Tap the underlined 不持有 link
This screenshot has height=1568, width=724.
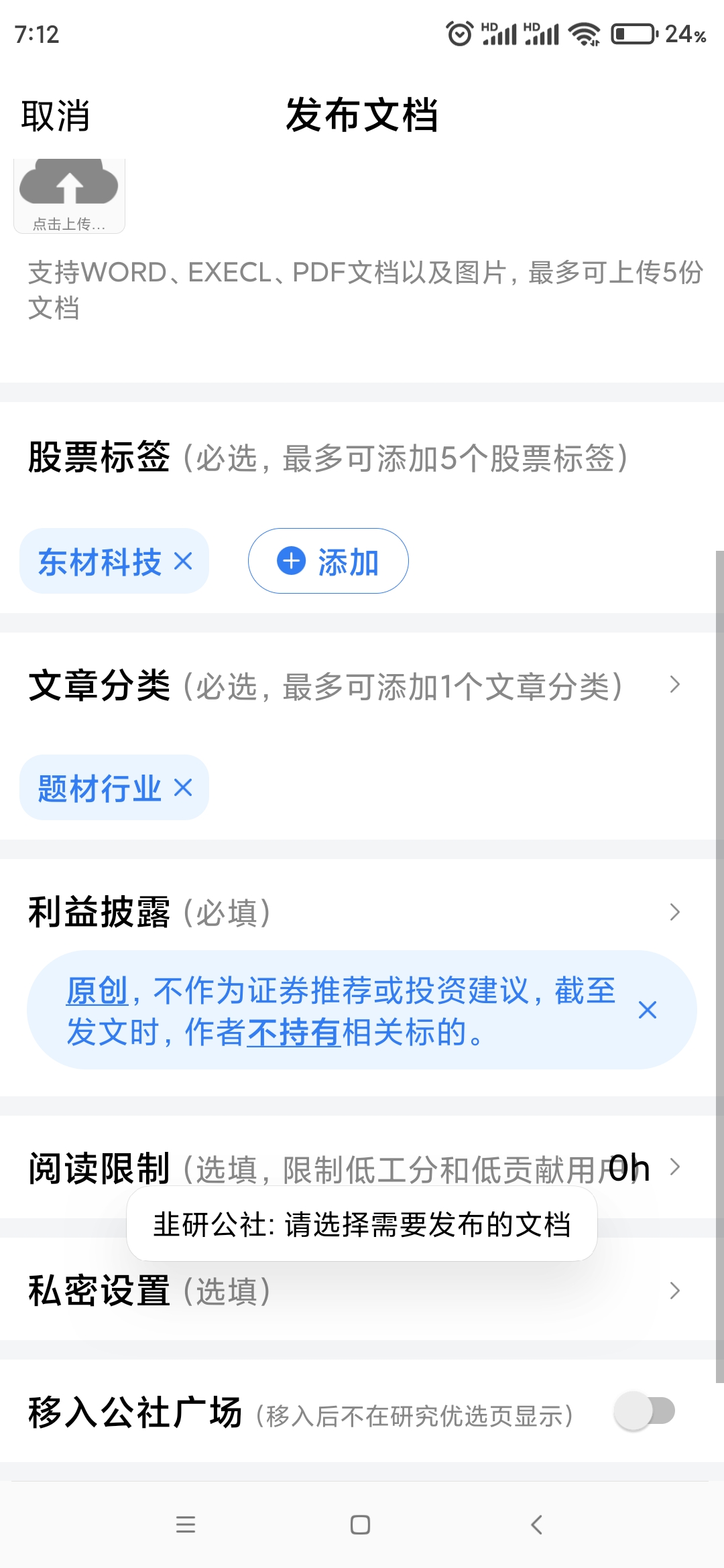coord(294,1032)
